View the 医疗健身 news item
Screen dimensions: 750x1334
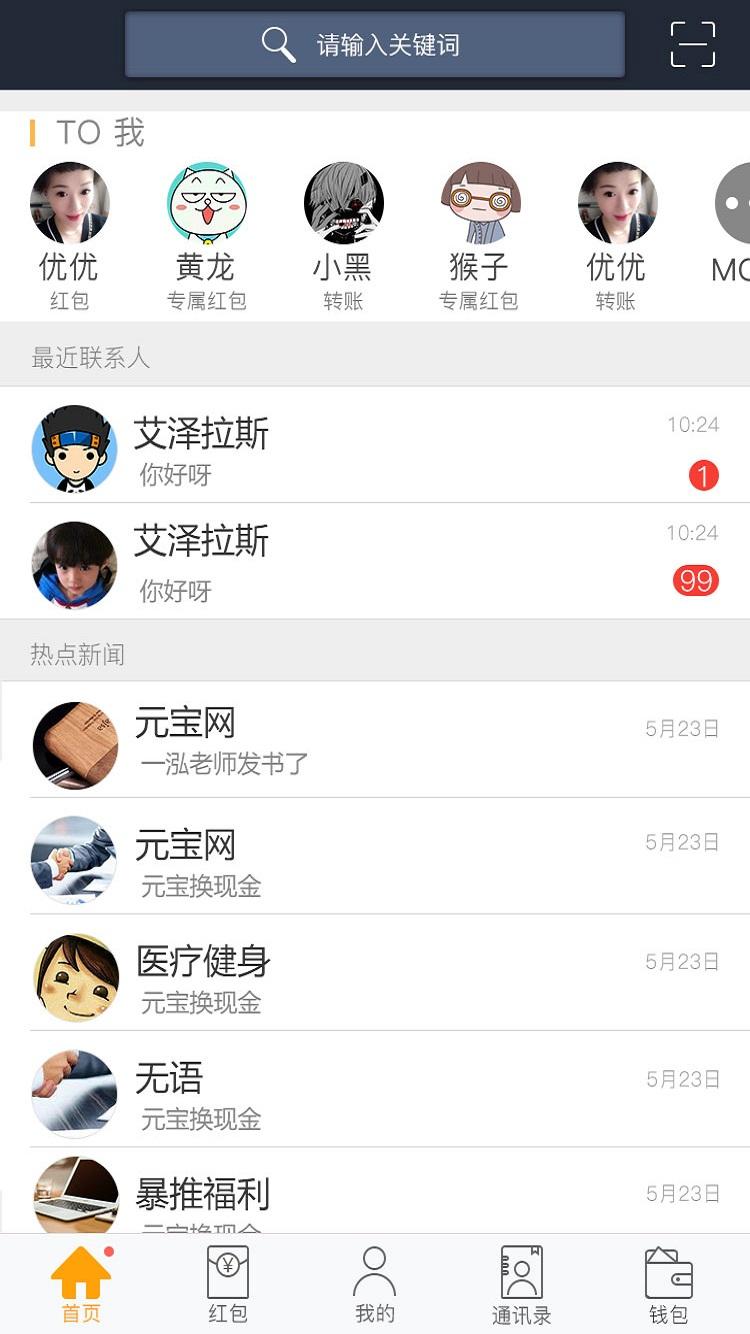(375, 975)
